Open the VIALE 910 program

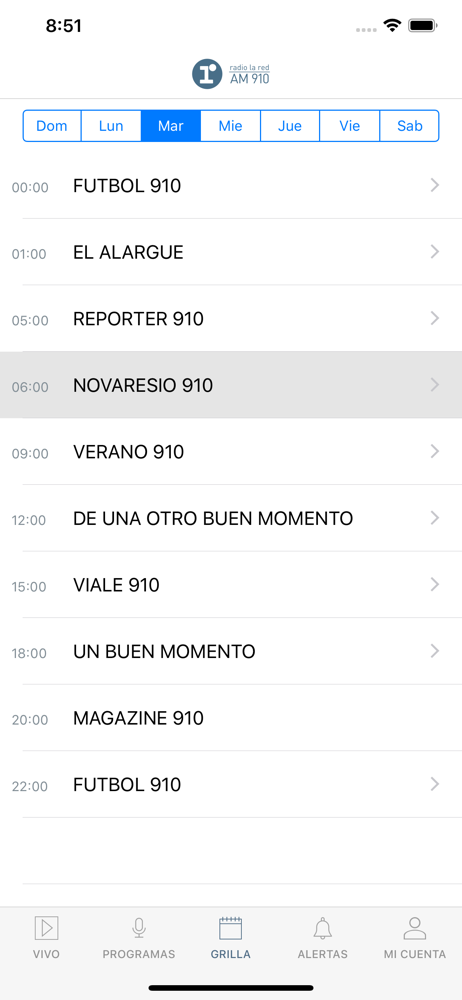(x=231, y=585)
